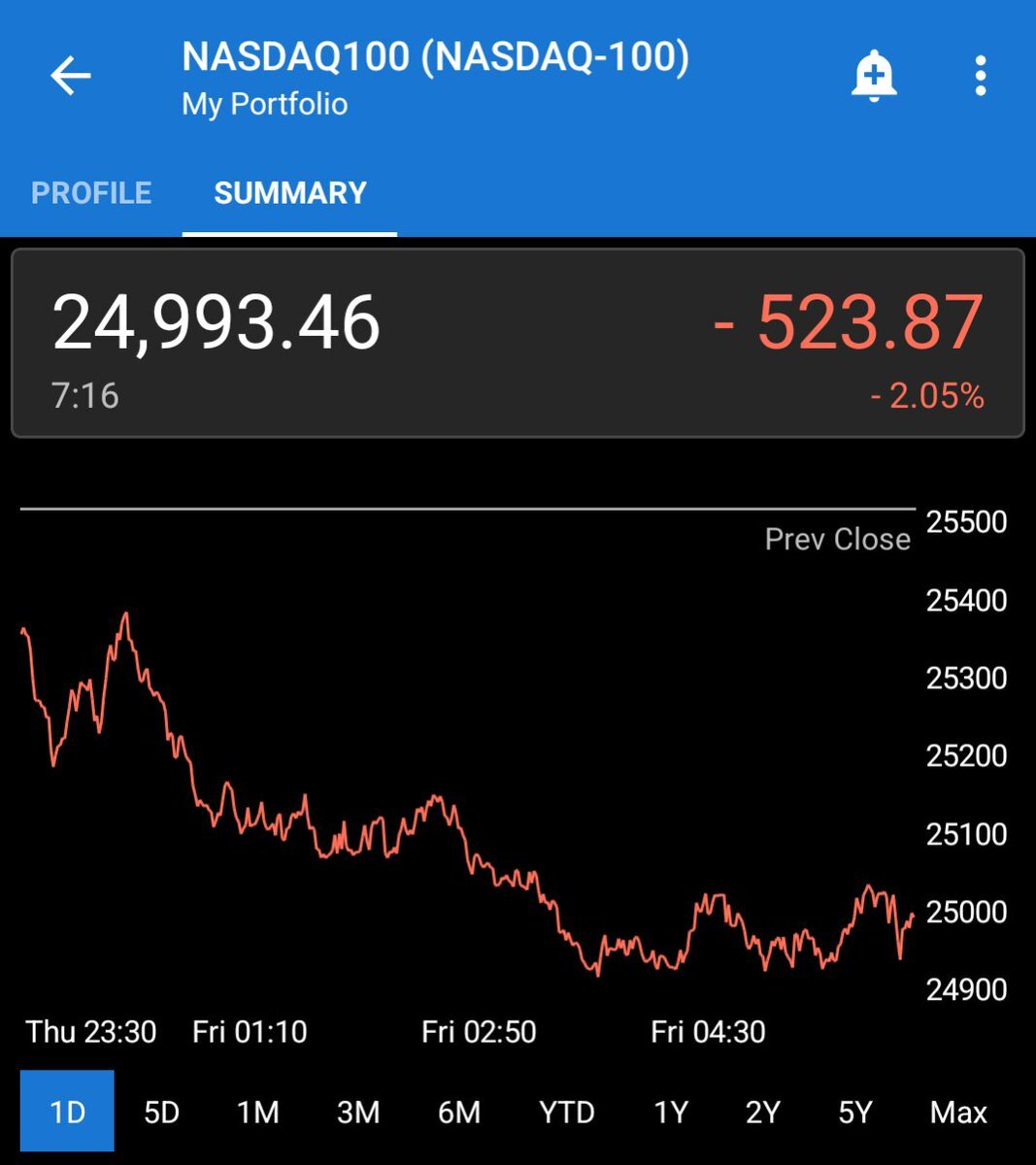Screen dimensions: 1036x1165
Task: Show the 5D chart range
Action: (161, 1112)
